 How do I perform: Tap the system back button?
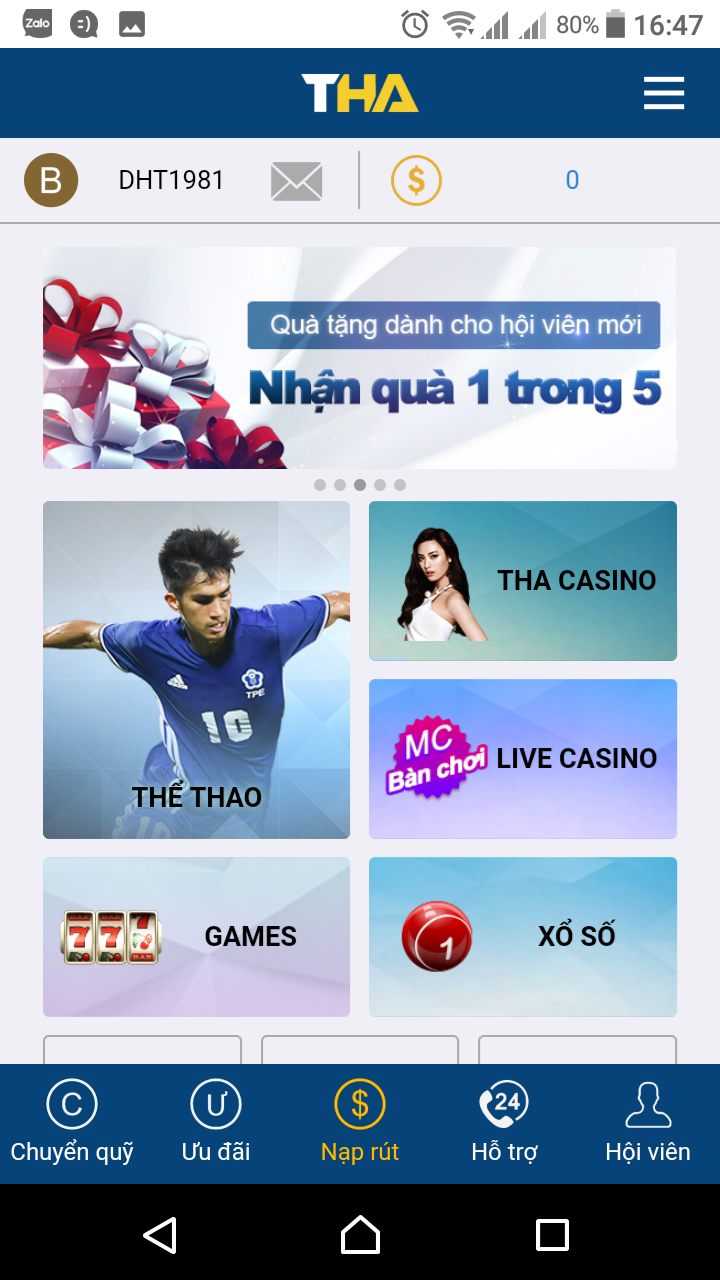coord(161,1235)
